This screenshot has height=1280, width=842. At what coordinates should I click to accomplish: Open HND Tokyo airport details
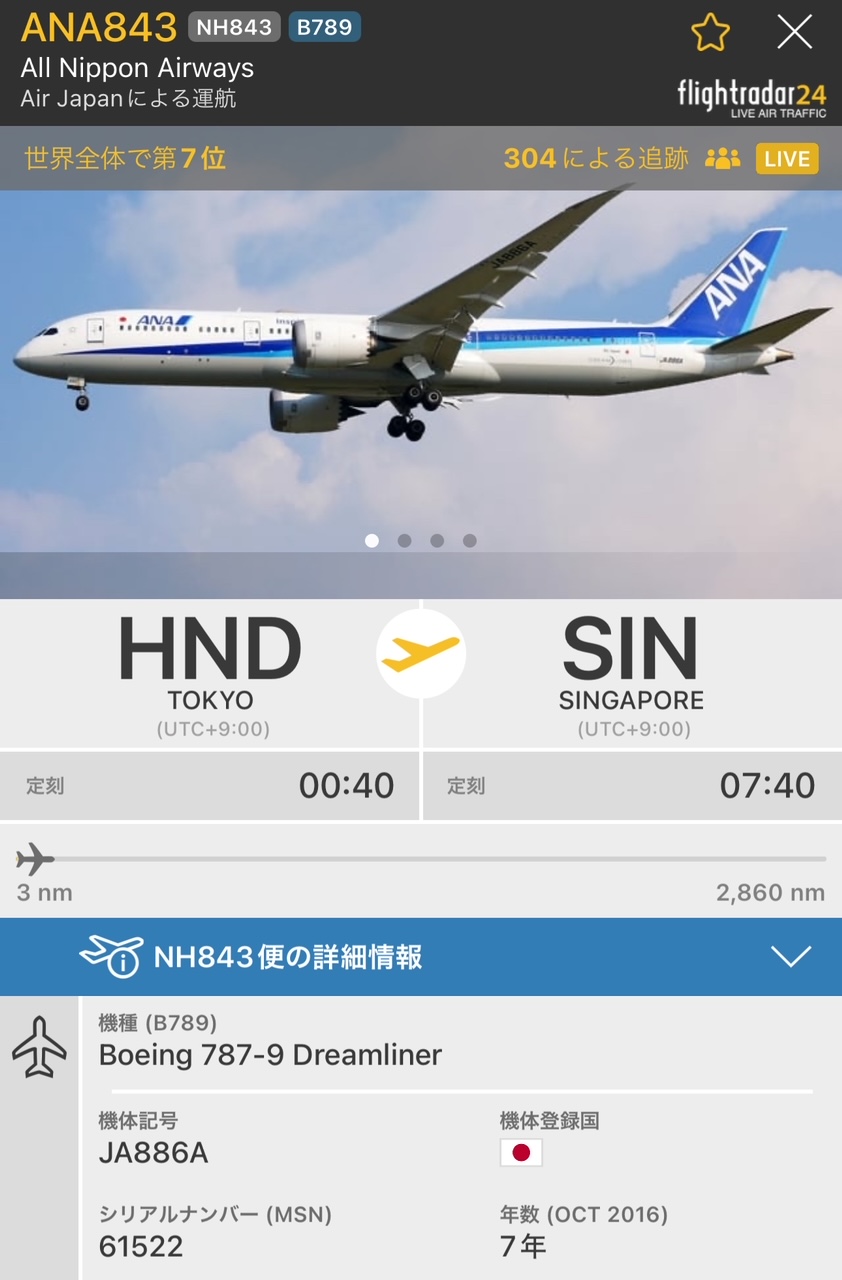pos(210,672)
